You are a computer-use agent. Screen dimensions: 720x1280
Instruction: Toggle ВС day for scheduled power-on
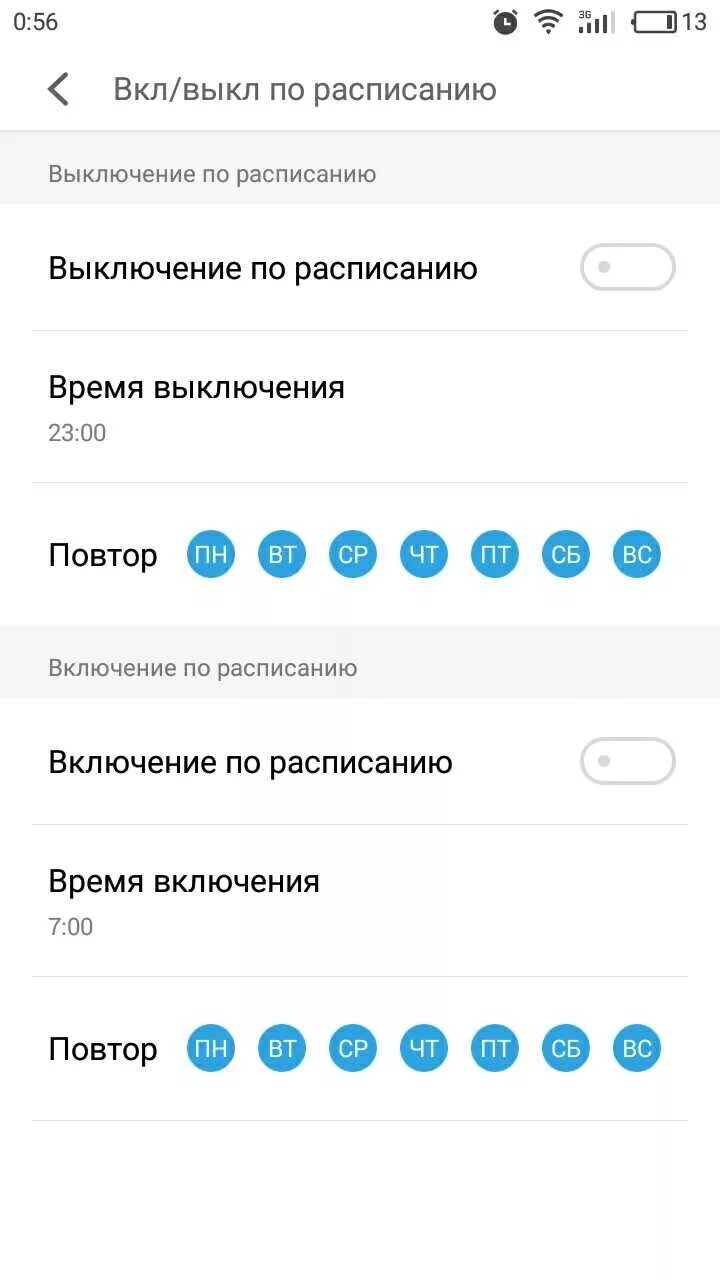(x=636, y=1048)
